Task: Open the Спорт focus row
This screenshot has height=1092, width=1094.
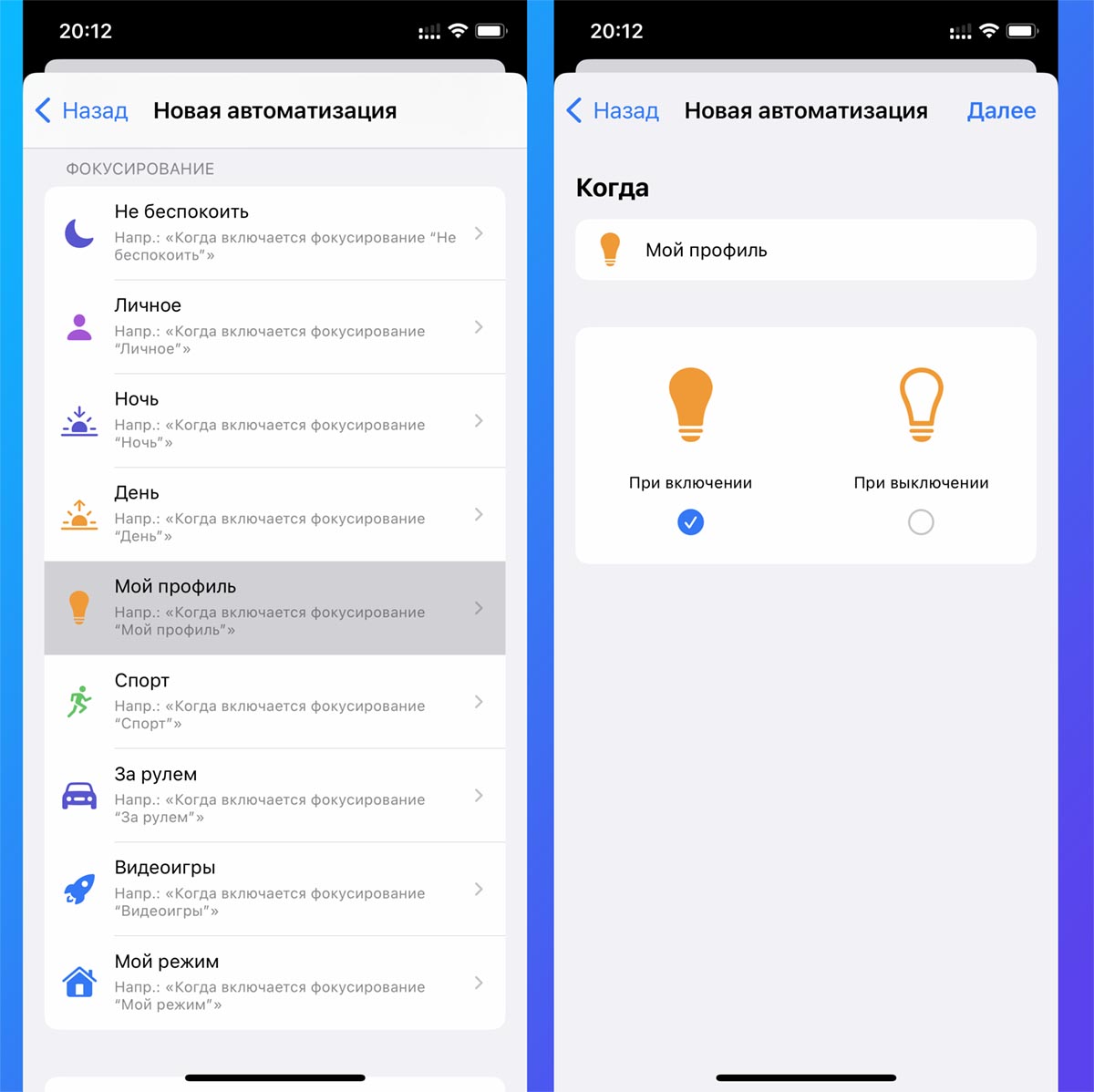Action: 273,702
